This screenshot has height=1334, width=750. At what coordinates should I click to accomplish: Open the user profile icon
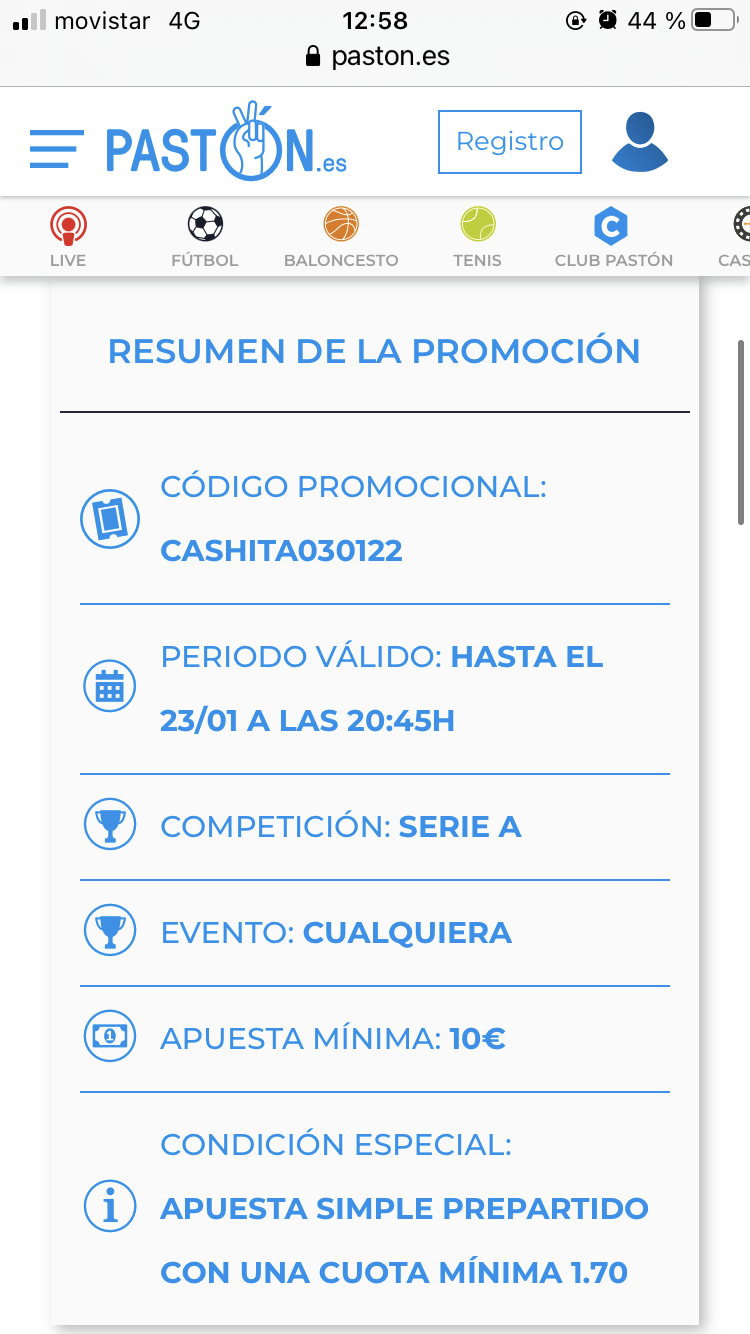point(640,142)
